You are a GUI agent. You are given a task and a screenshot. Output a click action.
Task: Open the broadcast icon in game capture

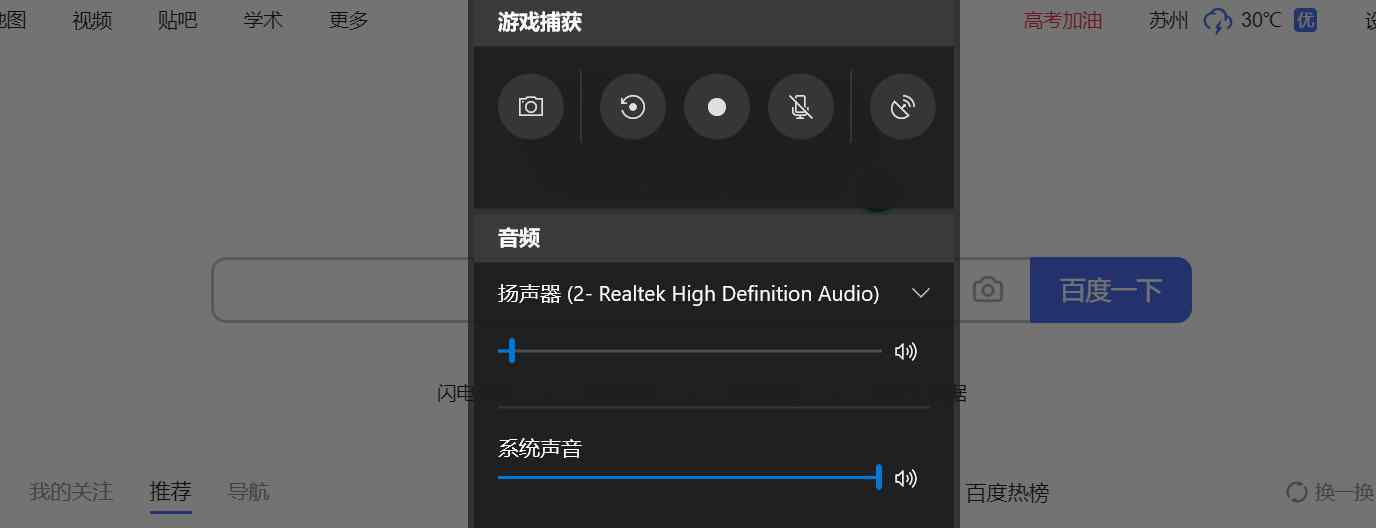903,106
